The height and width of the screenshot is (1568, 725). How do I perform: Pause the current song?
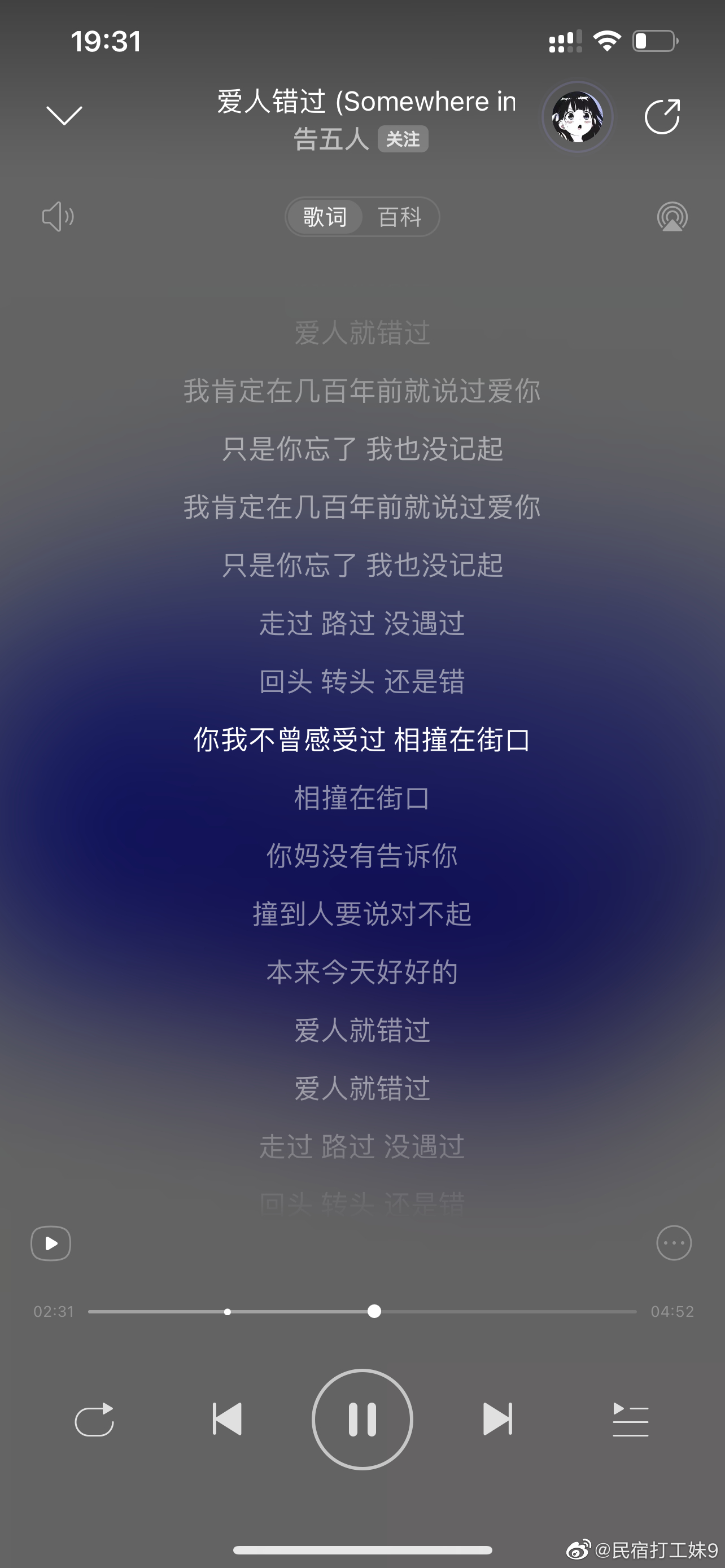(362, 1420)
